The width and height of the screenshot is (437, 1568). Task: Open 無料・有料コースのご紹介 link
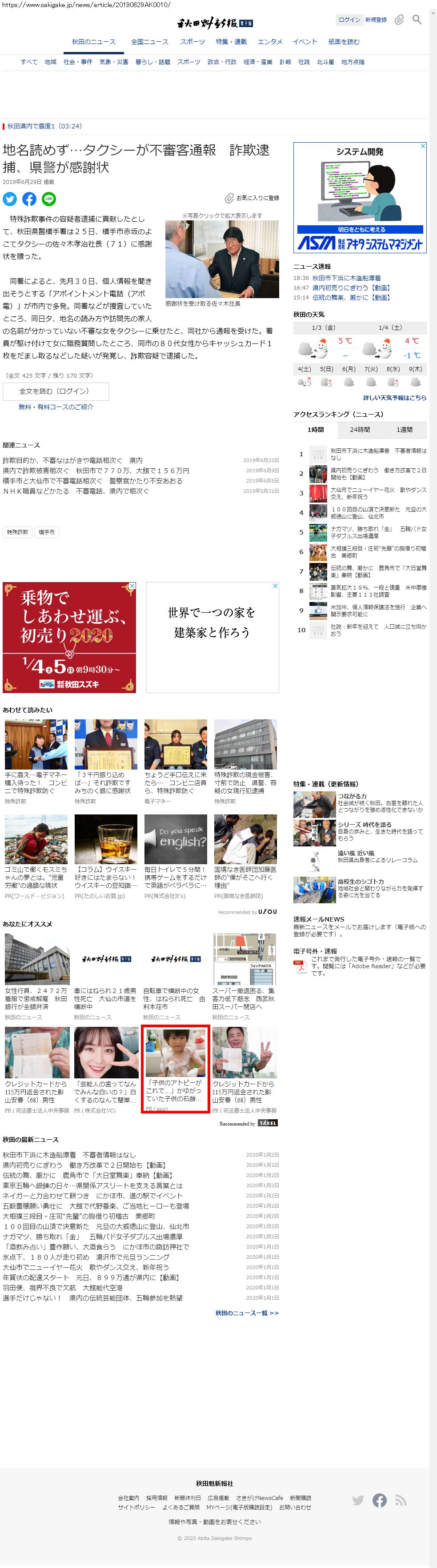56,407
